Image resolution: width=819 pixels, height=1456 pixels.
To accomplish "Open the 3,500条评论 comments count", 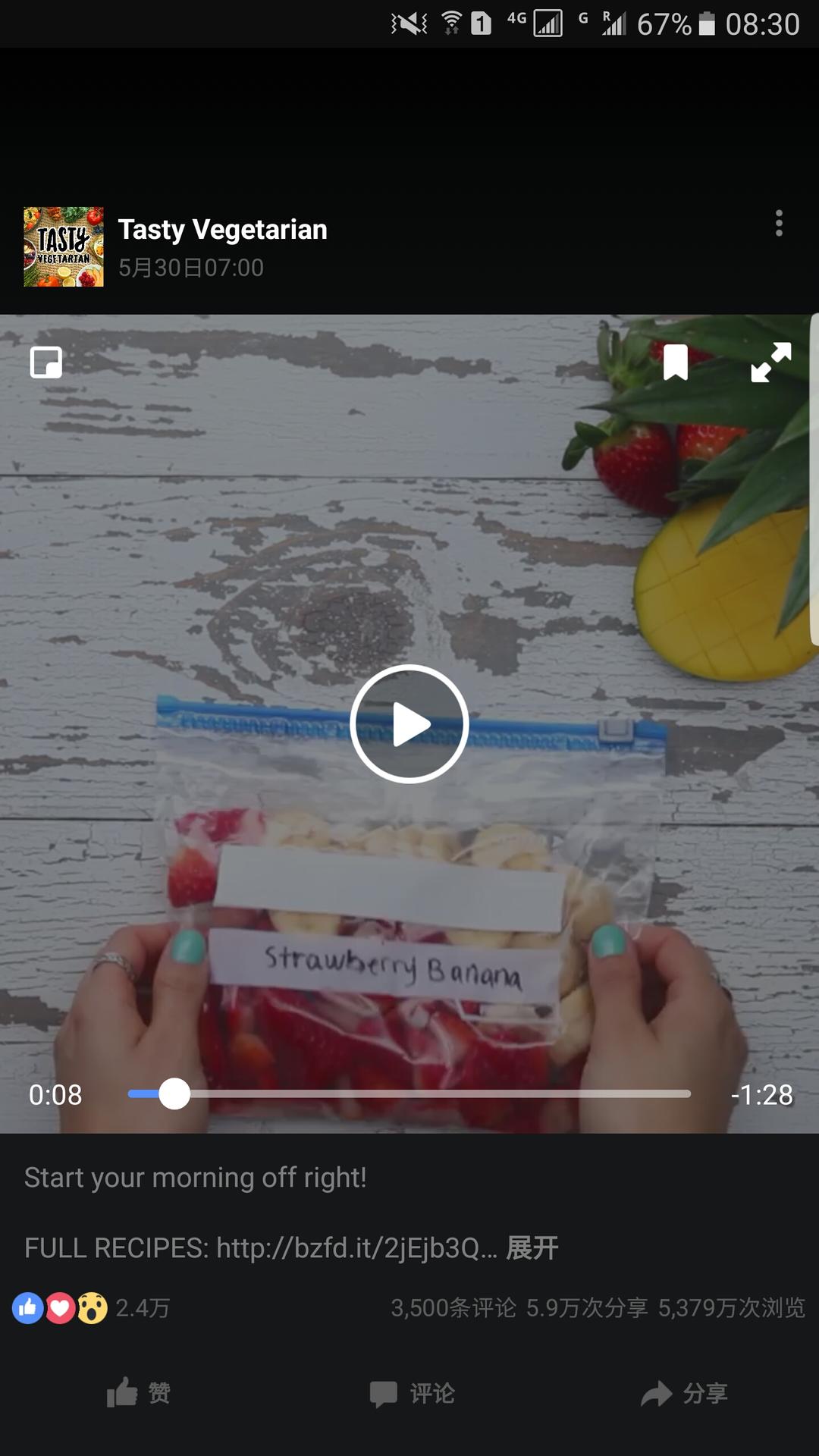I will pos(453,1307).
